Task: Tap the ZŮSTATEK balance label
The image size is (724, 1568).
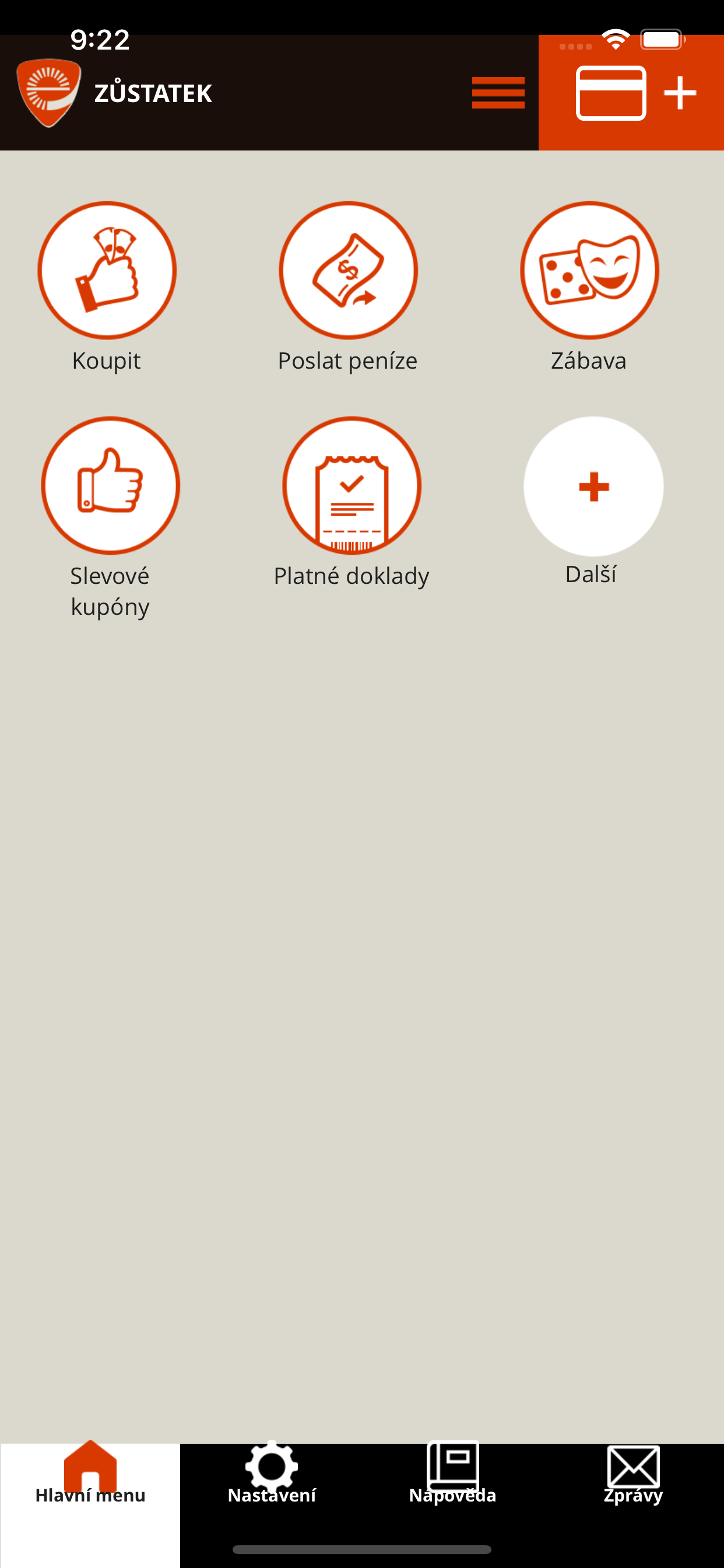Action: (x=152, y=93)
